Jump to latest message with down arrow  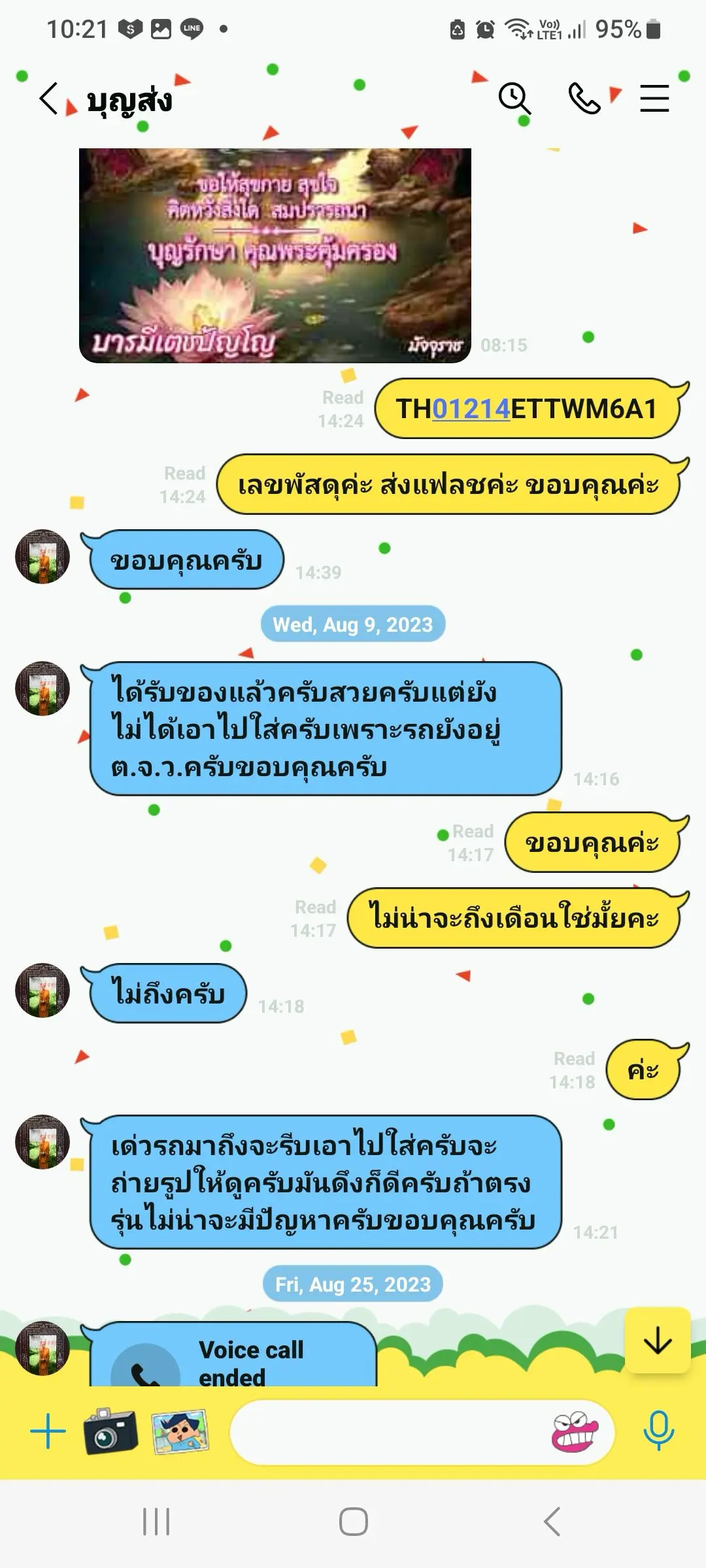point(658,1341)
